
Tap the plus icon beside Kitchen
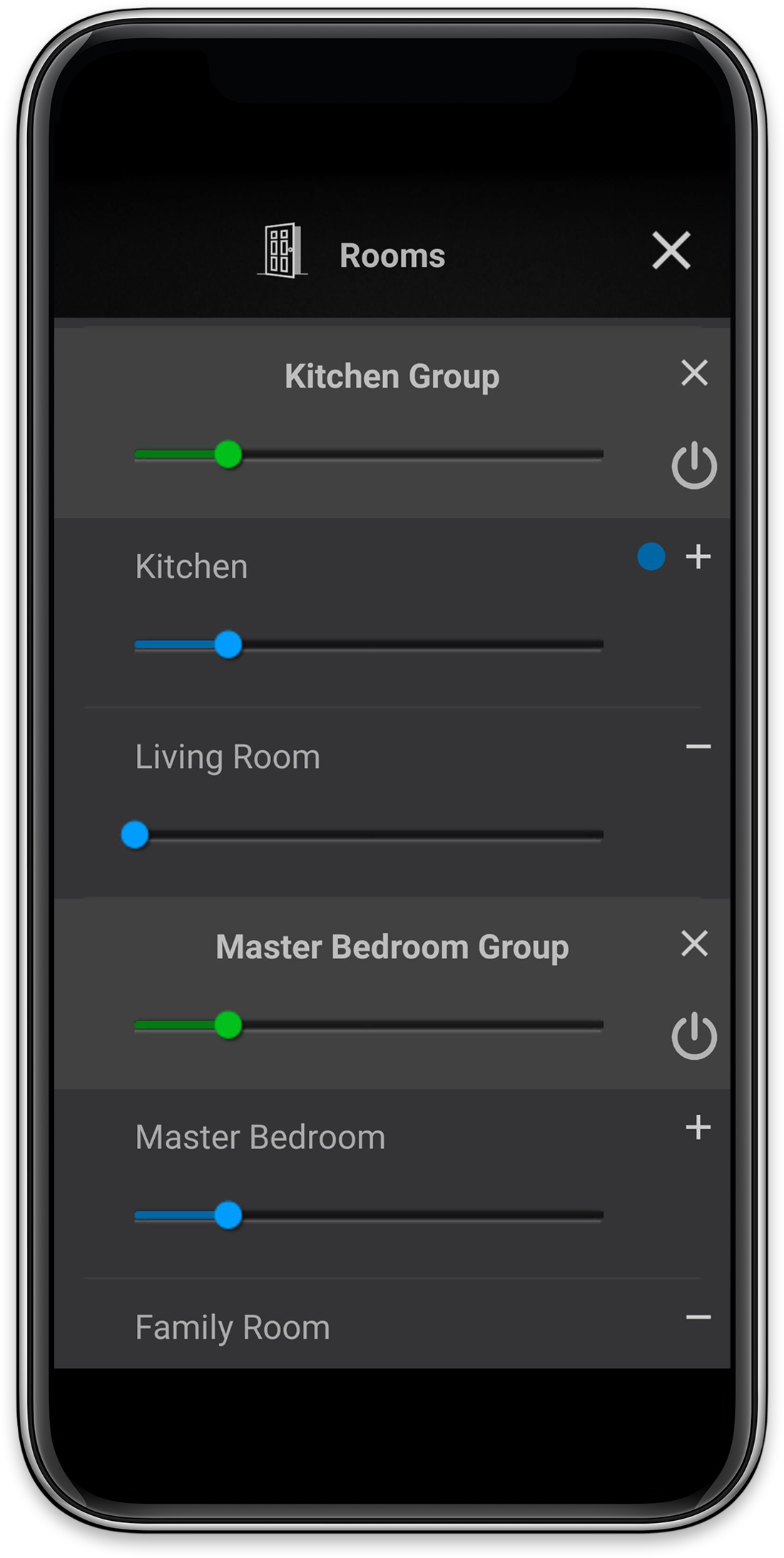698,557
